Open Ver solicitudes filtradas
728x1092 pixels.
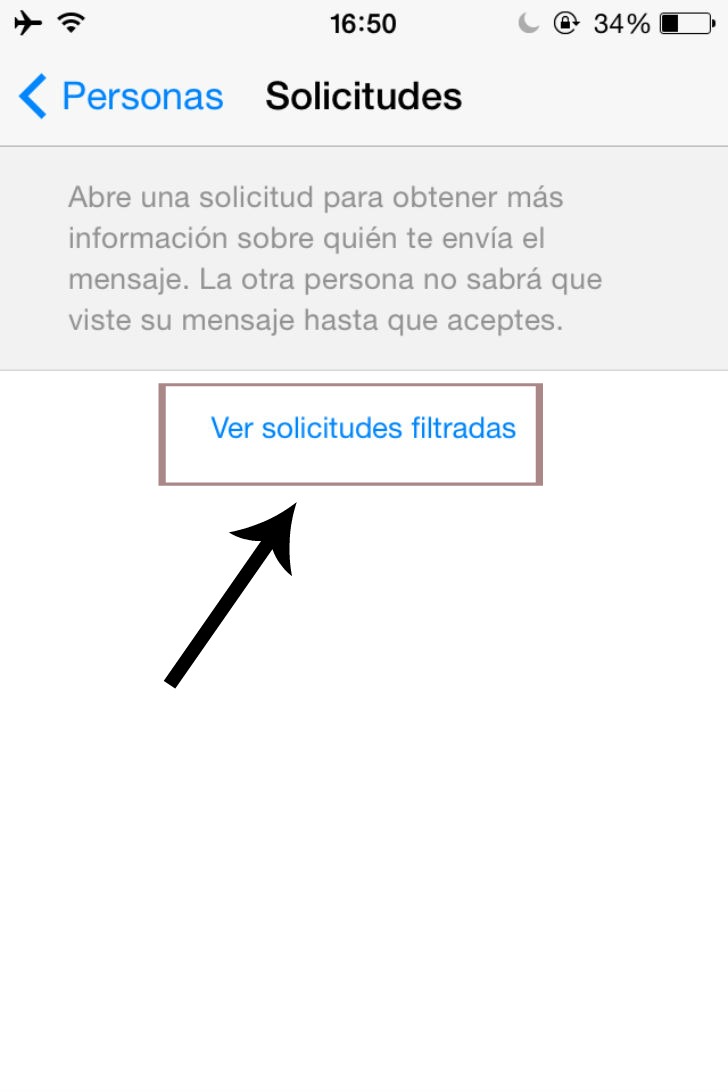point(363,429)
